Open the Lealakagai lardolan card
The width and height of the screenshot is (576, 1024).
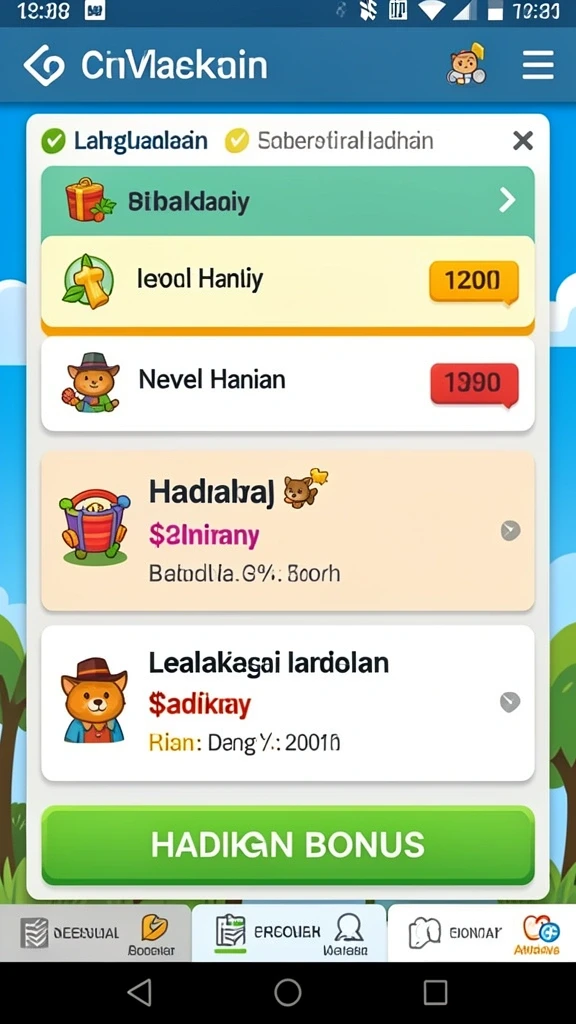[287, 703]
